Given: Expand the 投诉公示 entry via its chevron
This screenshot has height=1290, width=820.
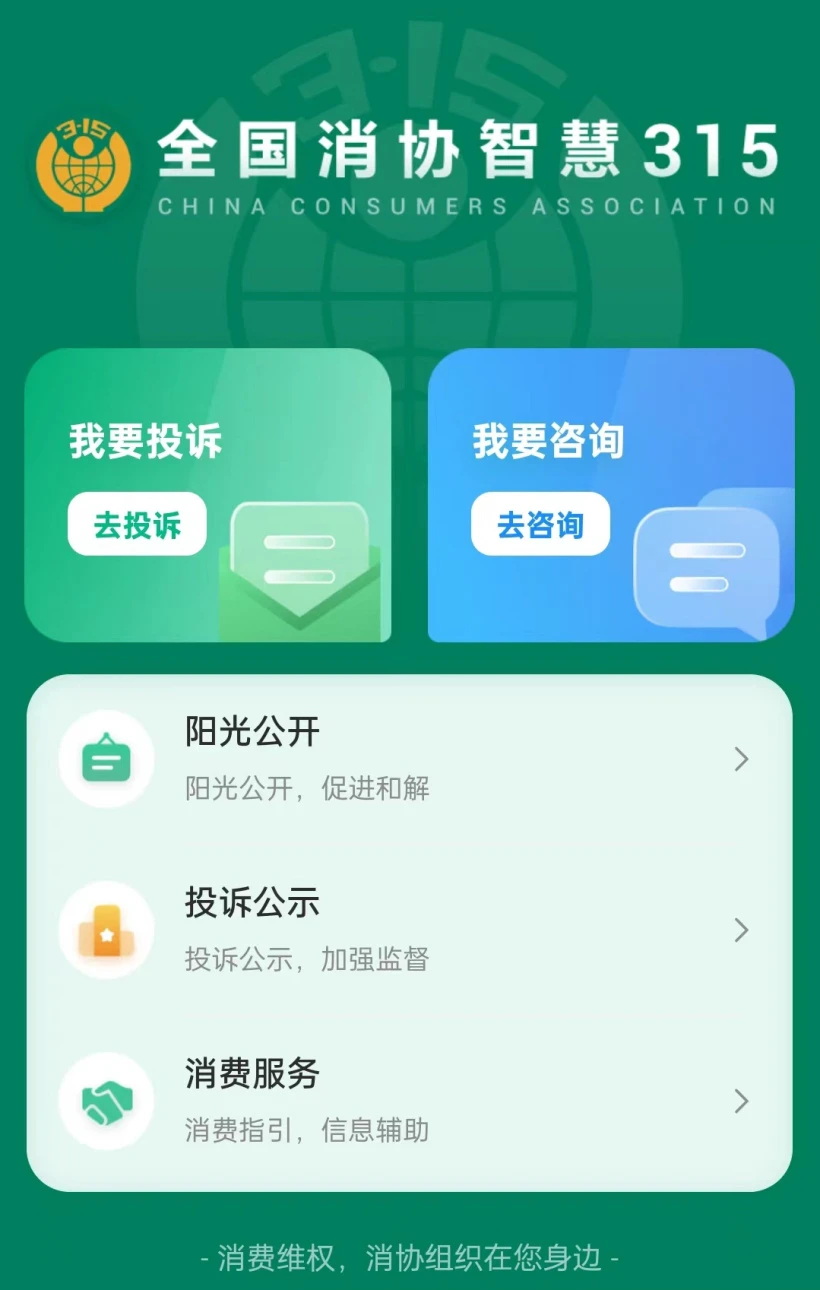Looking at the screenshot, I should tap(741, 930).
